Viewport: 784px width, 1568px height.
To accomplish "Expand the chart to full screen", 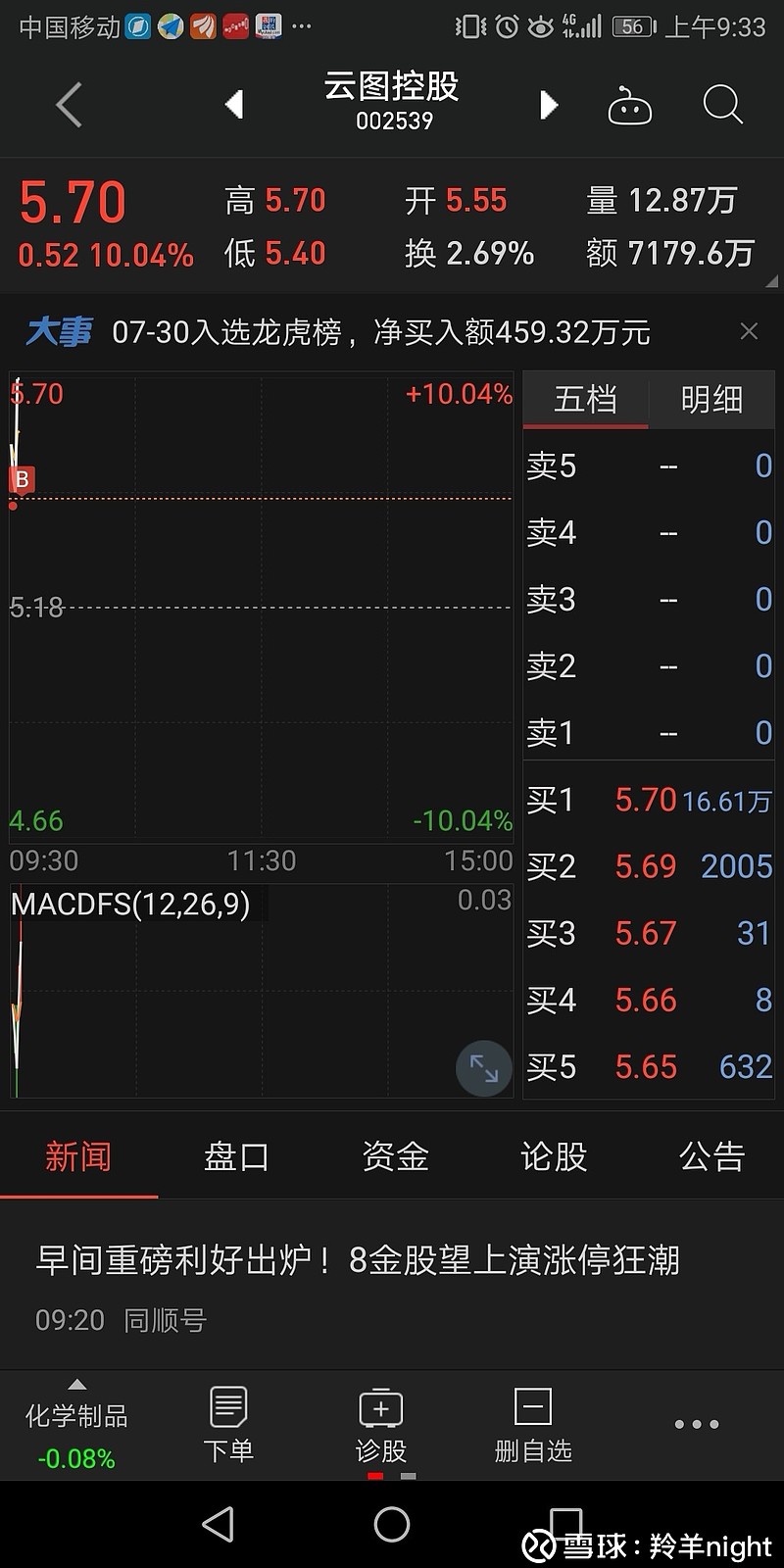I will coord(484,1067).
